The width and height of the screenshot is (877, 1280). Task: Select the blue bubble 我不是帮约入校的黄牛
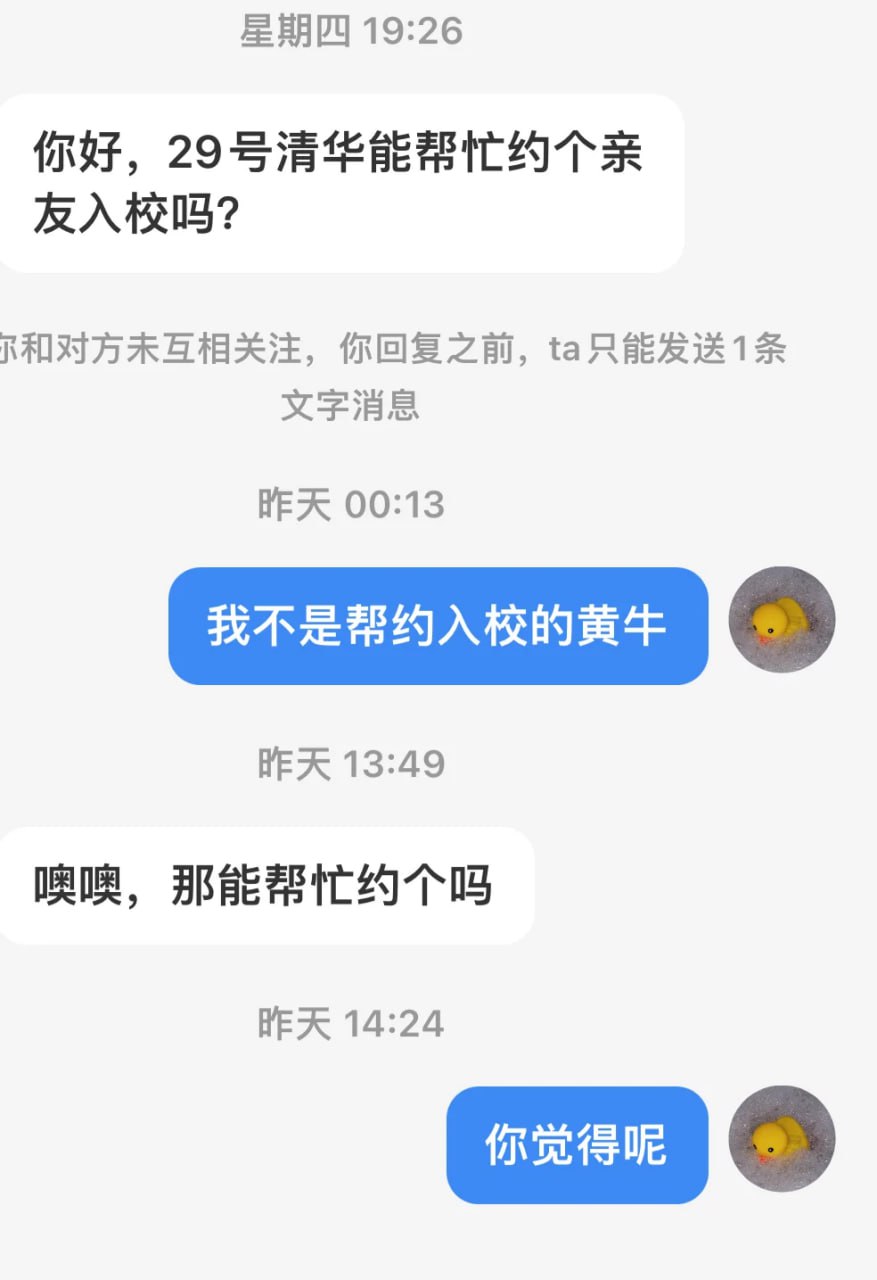point(438,626)
